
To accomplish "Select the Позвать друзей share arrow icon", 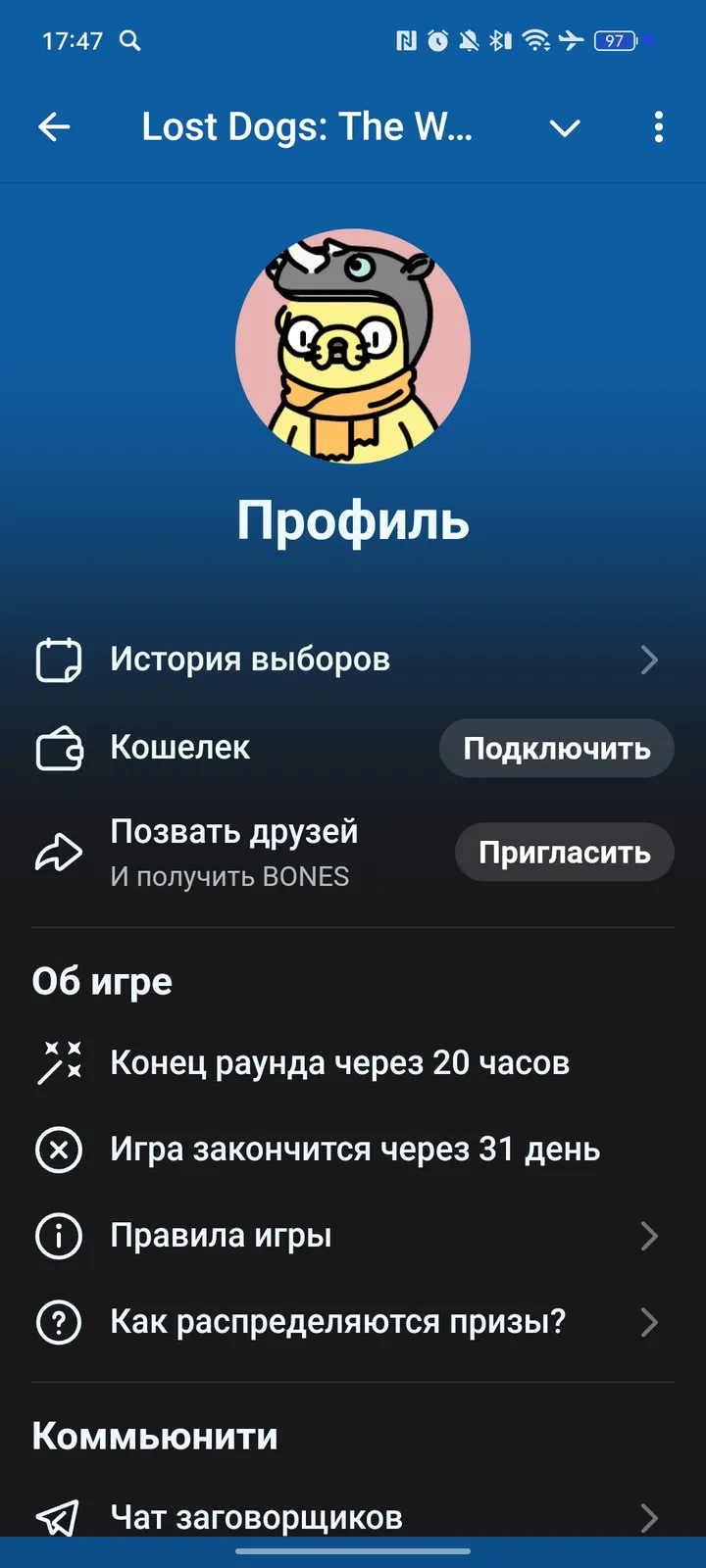I will coord(59,852).
